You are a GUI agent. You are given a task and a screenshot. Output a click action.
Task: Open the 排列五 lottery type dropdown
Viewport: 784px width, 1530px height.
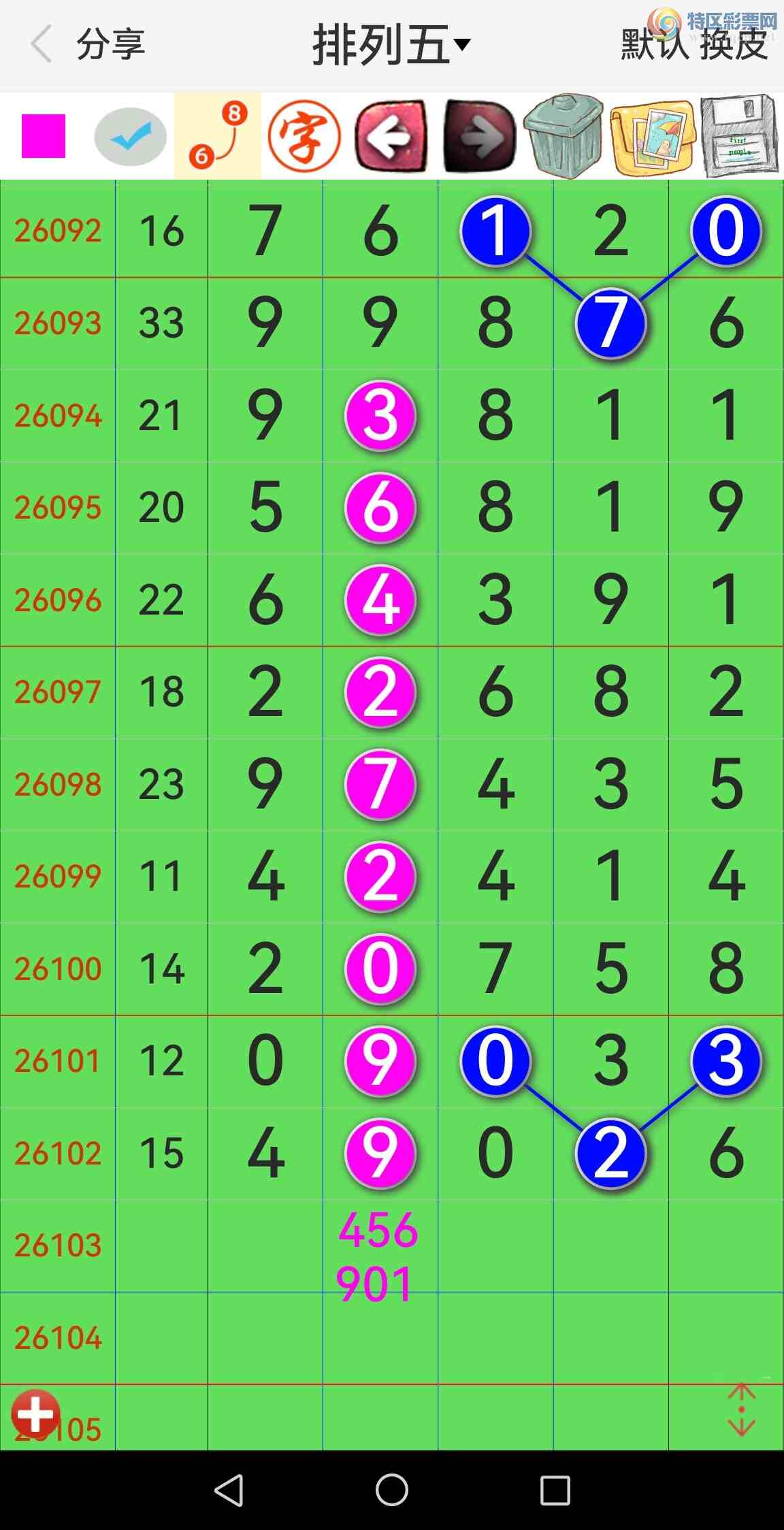[x=391, y=45]
